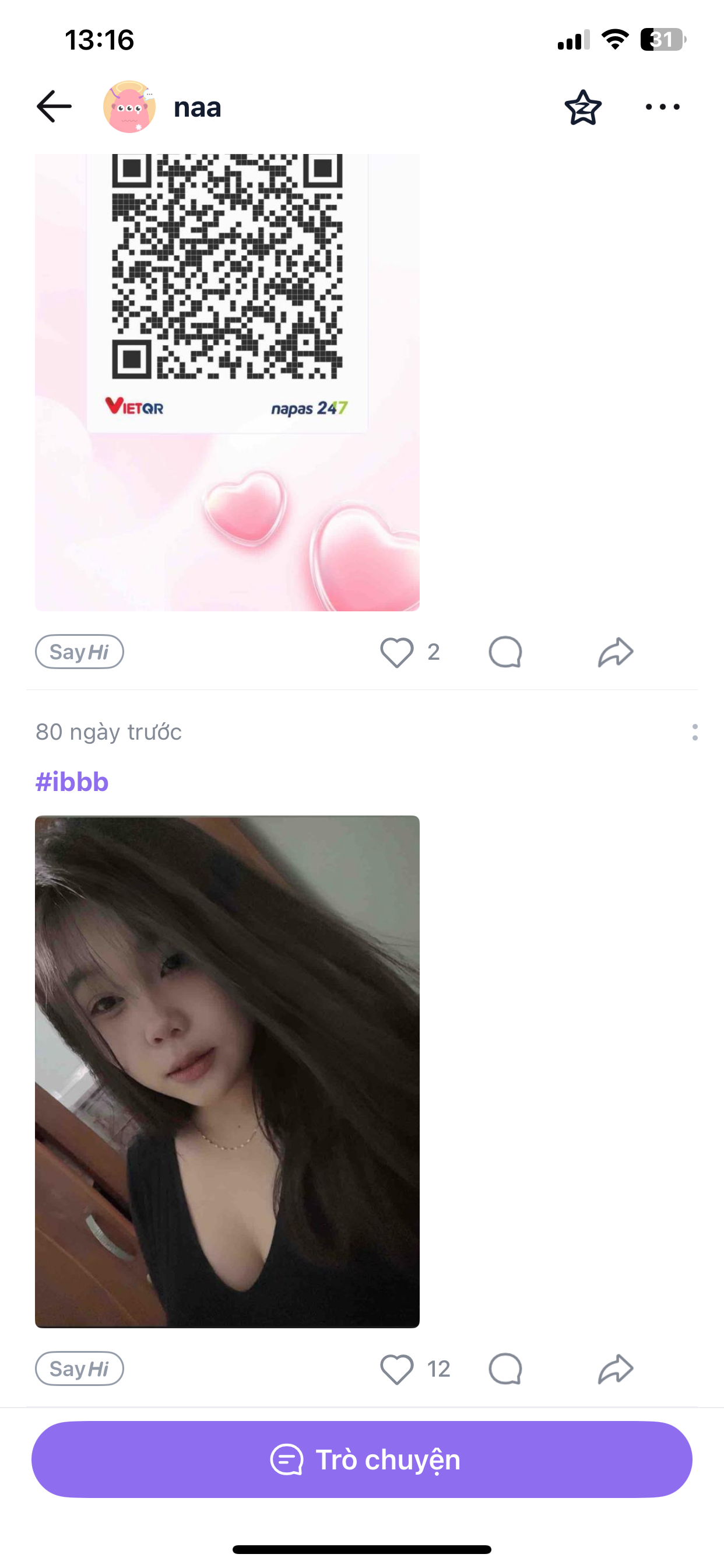
Task: Comment on the QR code post
Action: pyautogui.click(x=505, y=653)
